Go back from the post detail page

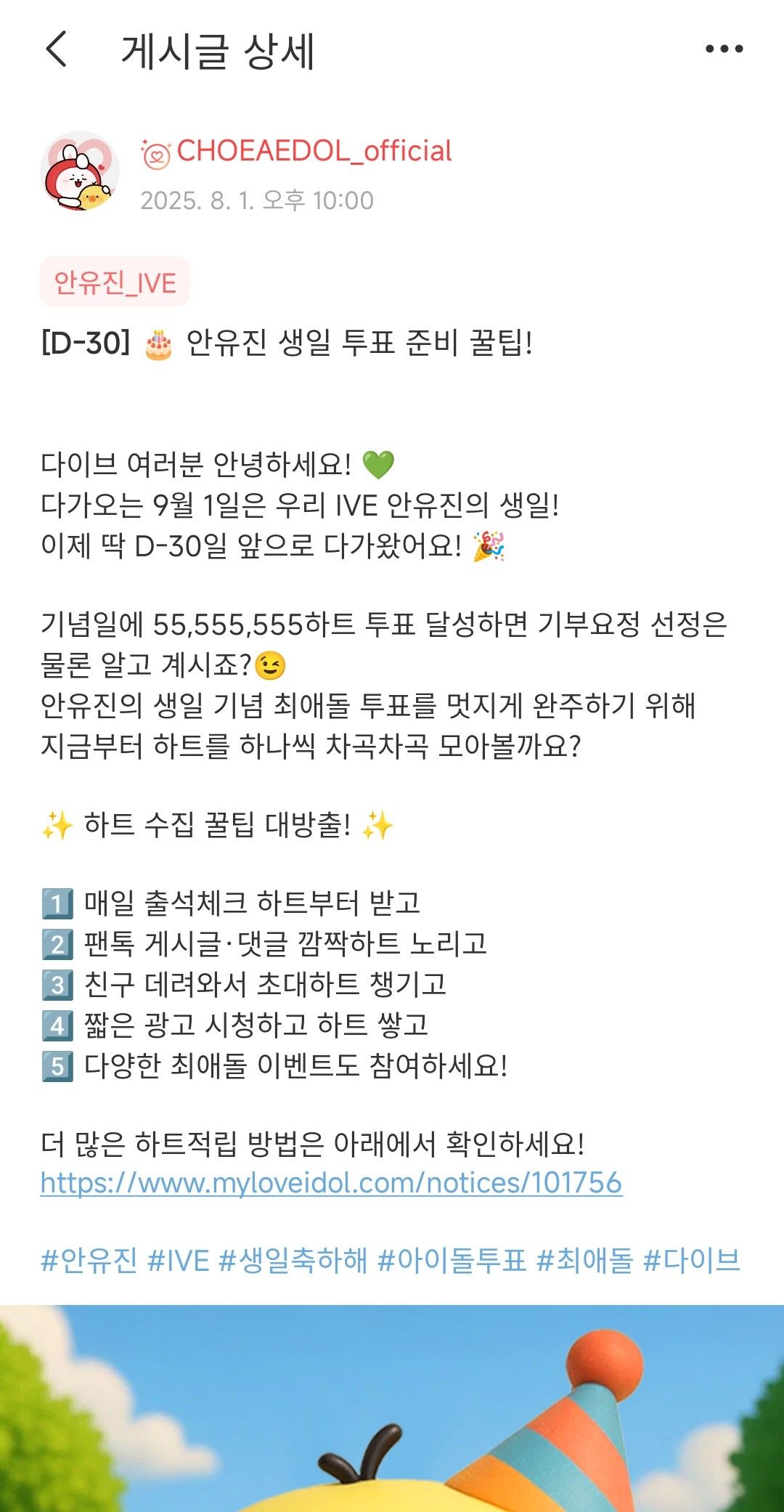57,49
